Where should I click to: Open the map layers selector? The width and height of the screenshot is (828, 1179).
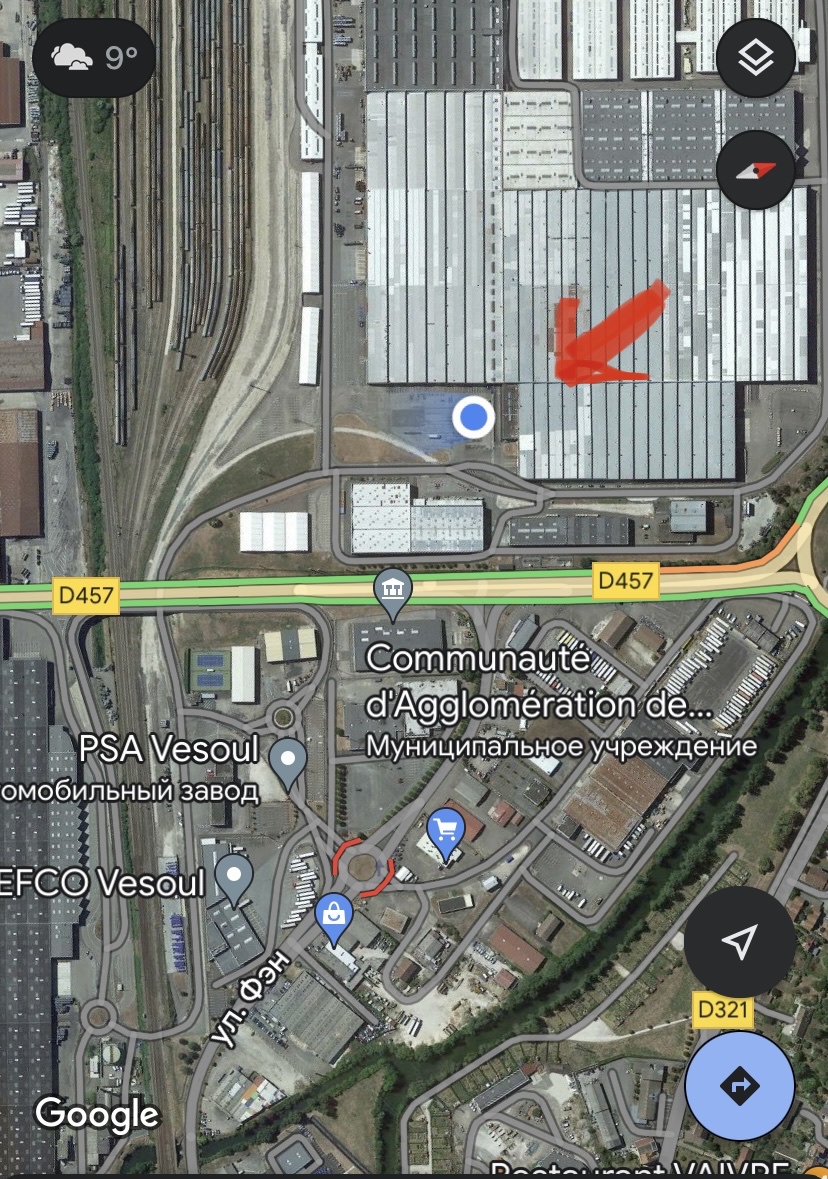point(756,58)
